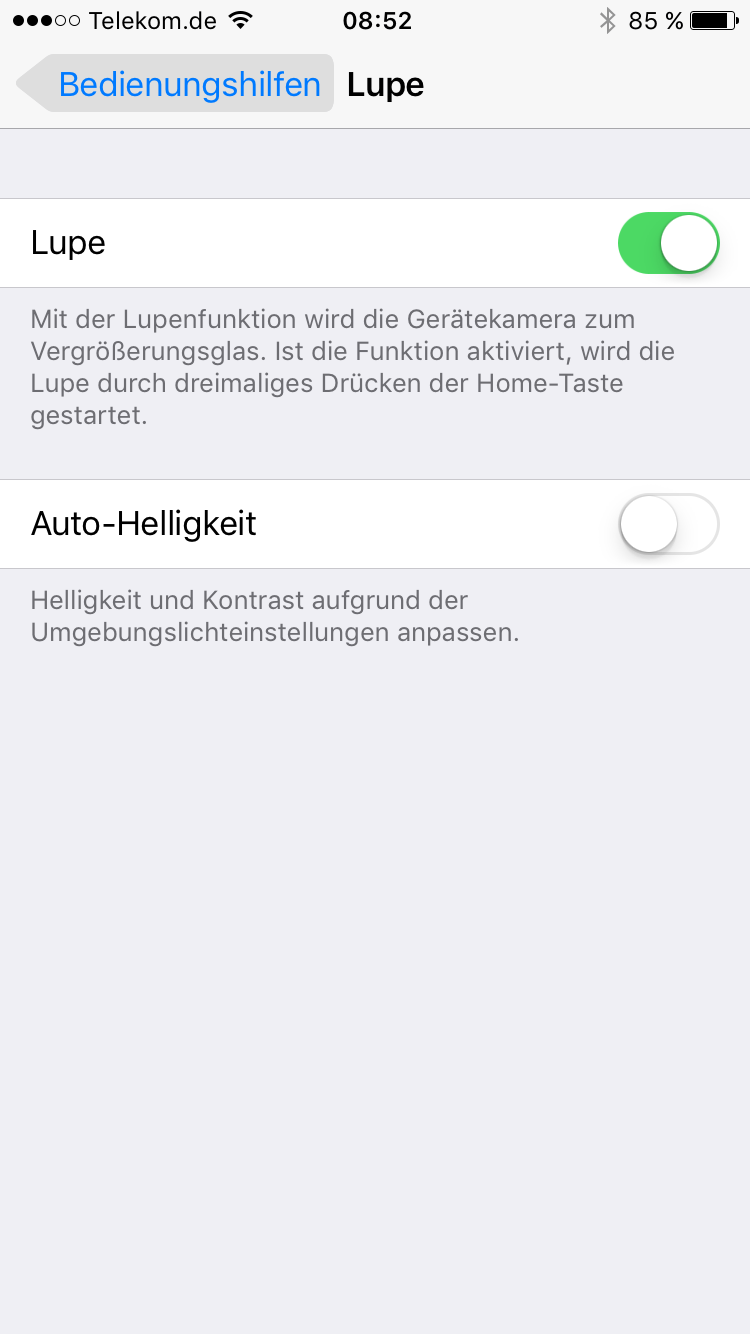The width and height of the screenshot is (750, 1334).
Task: Enable the Auto-Helligkeit switch
Action: pyautogui.click(x=668, y=524)
